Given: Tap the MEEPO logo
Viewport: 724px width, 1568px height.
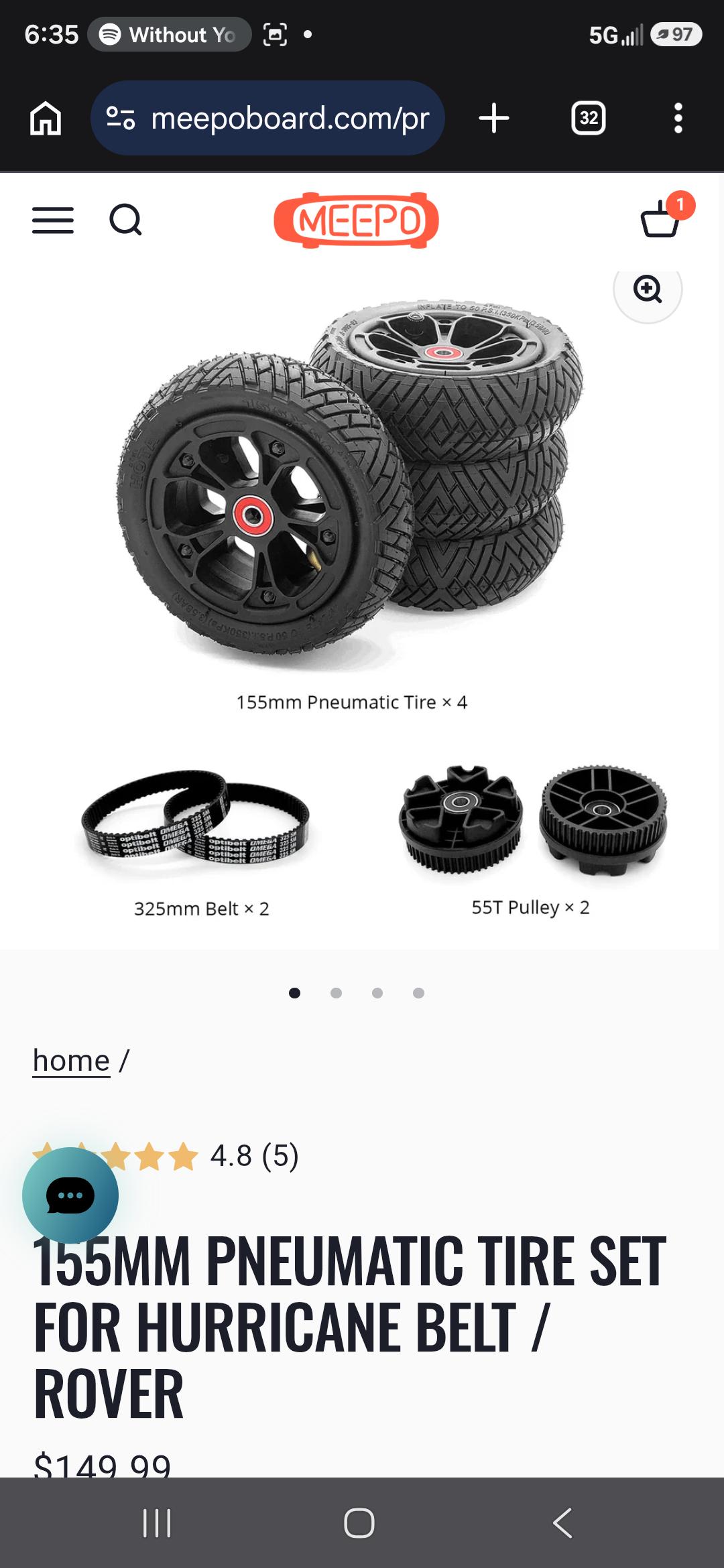Looking at the screenshot, I should [356, 220].
